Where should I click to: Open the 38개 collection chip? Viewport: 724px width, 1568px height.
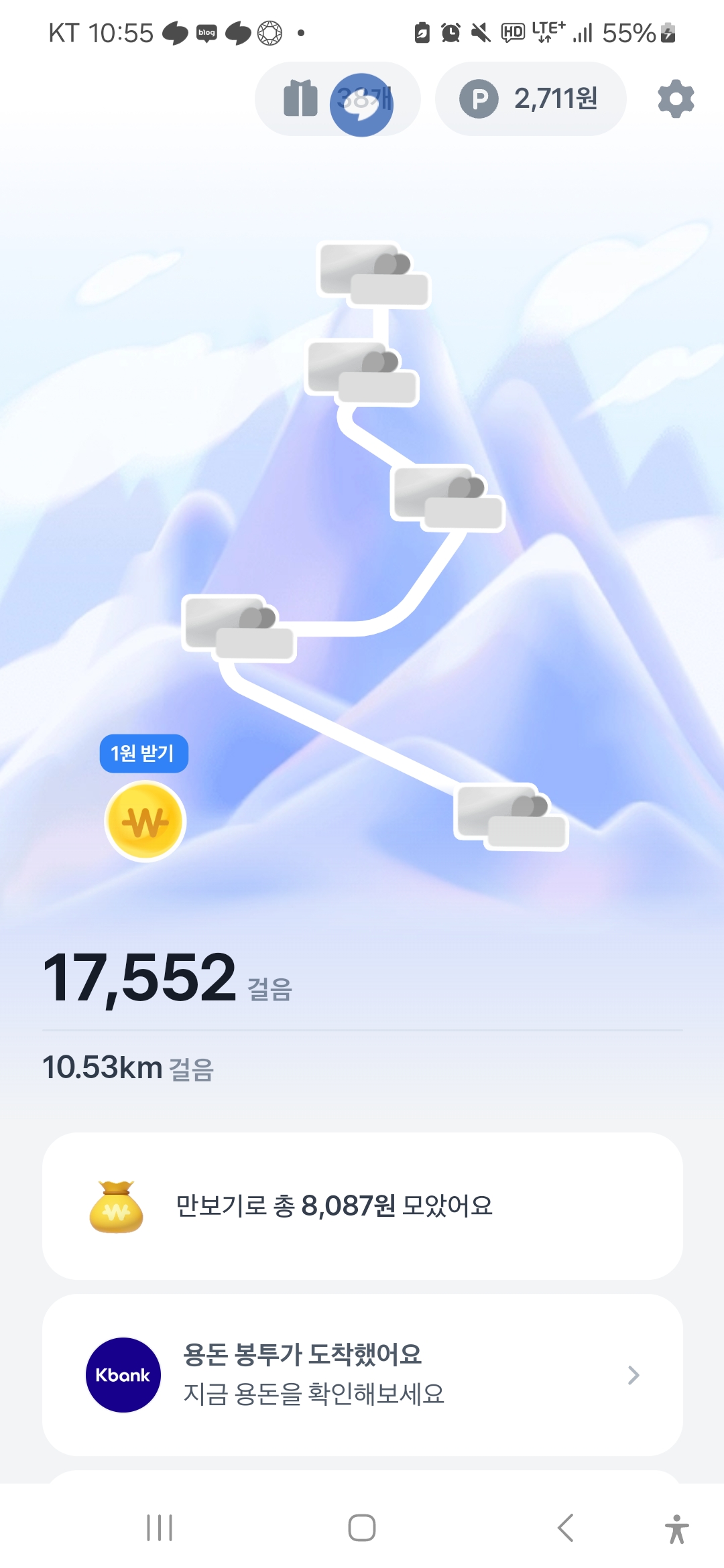click(x=337, y=99)
